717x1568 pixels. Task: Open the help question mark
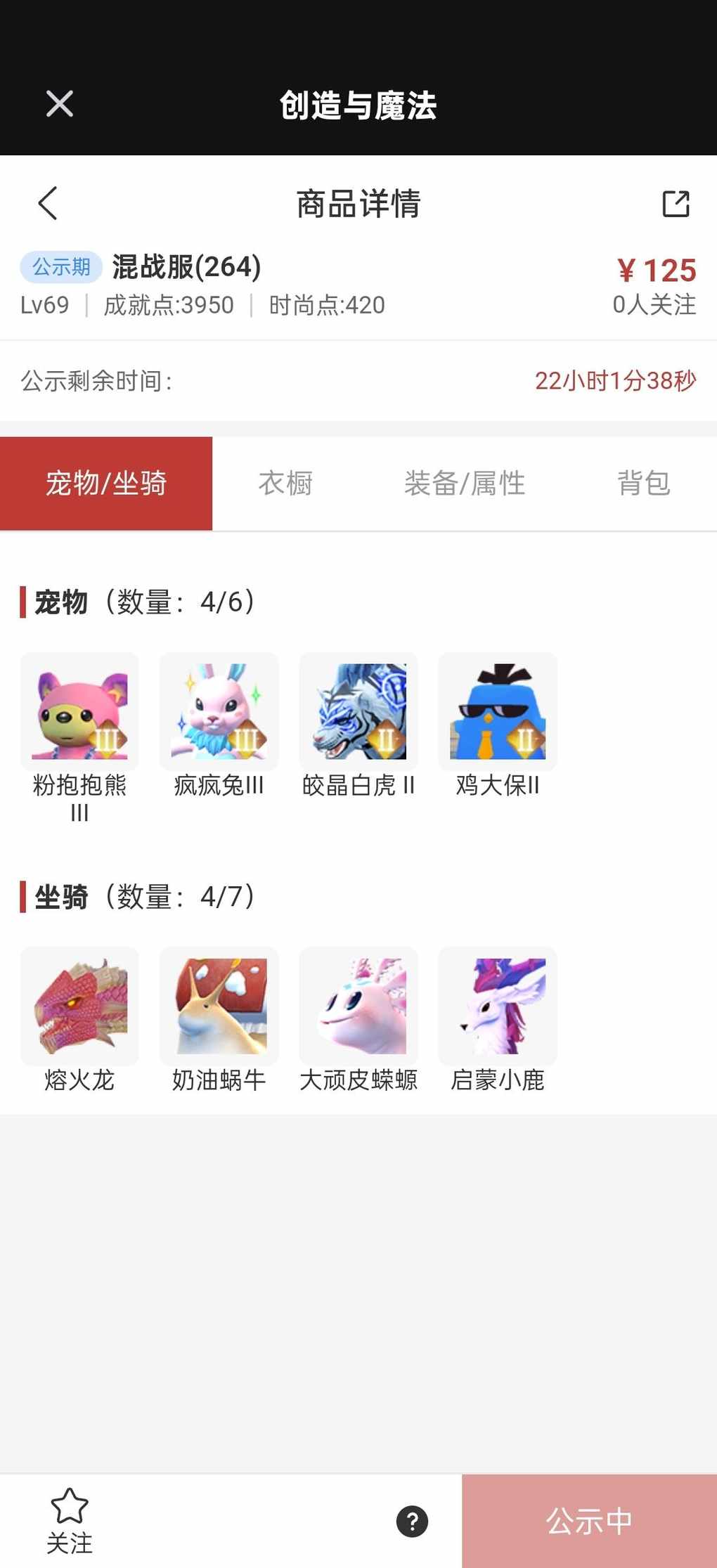point(412,1522)
